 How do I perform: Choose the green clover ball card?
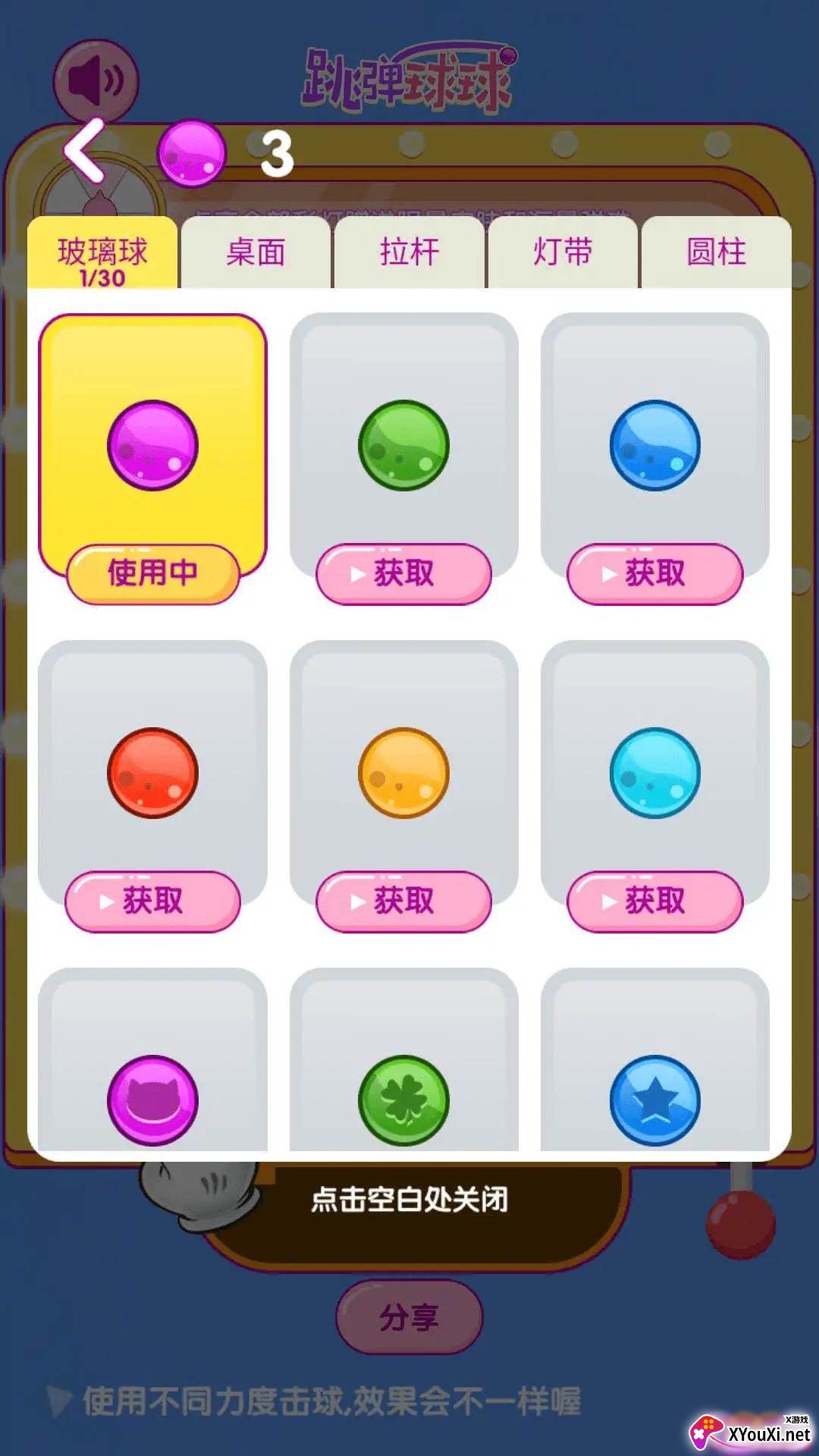(403, 1100)
